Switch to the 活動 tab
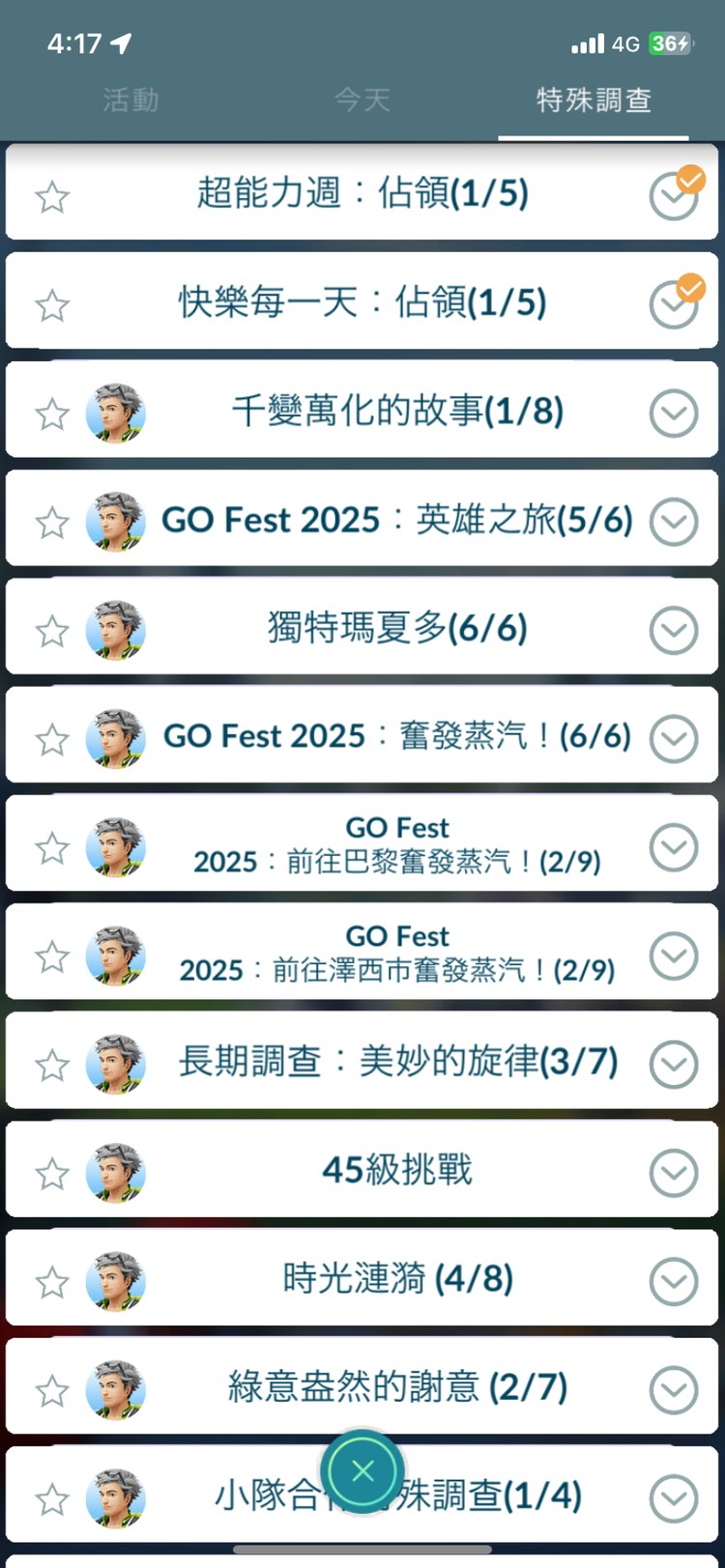The width and height of the screenshot is (725, 1568). click(x=130, y=100)
